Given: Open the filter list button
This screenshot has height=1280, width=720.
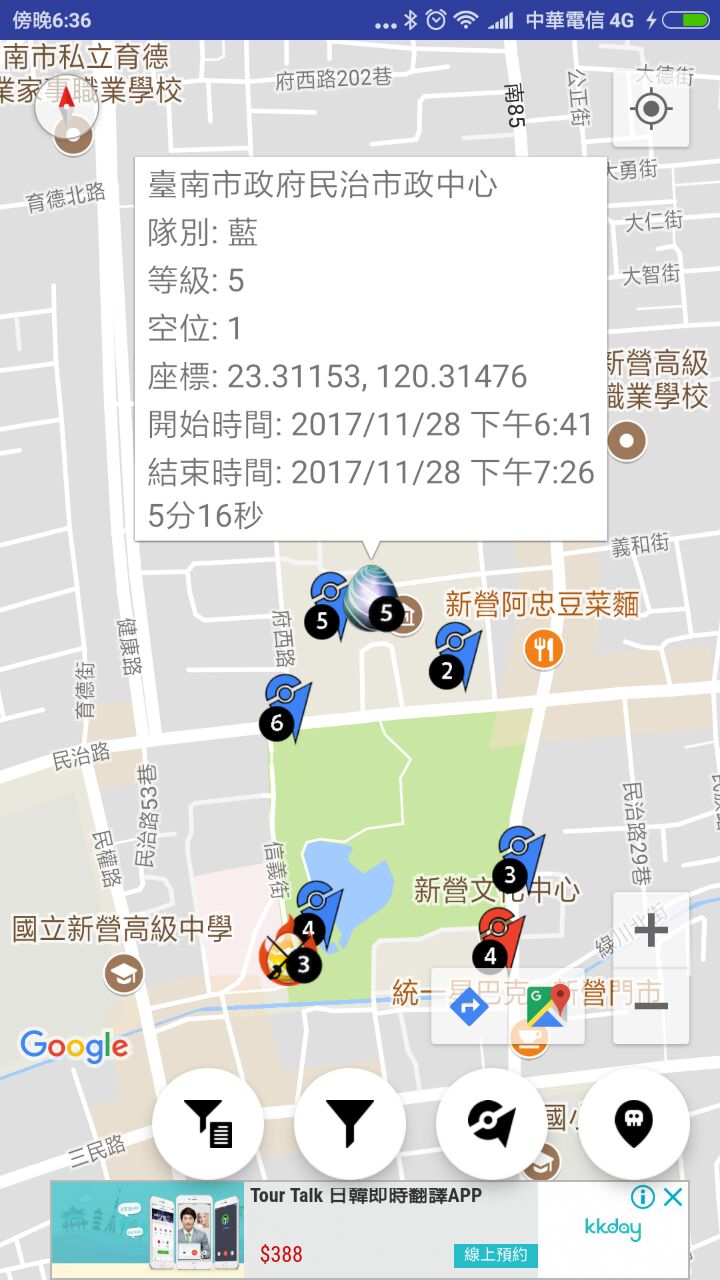Looking at the screenshot, I should 208,1123.
